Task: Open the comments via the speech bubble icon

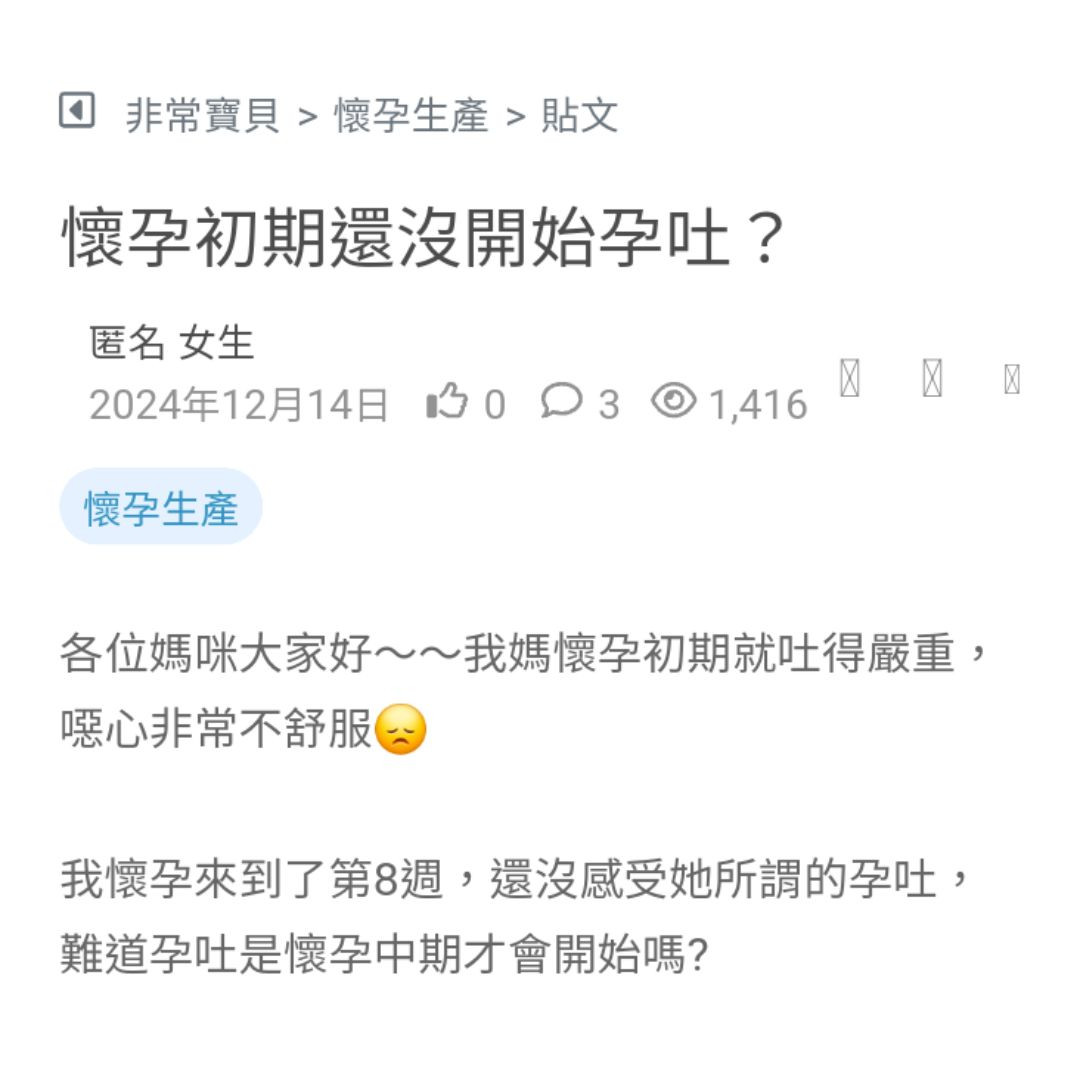Action: (x=561, y=401)
